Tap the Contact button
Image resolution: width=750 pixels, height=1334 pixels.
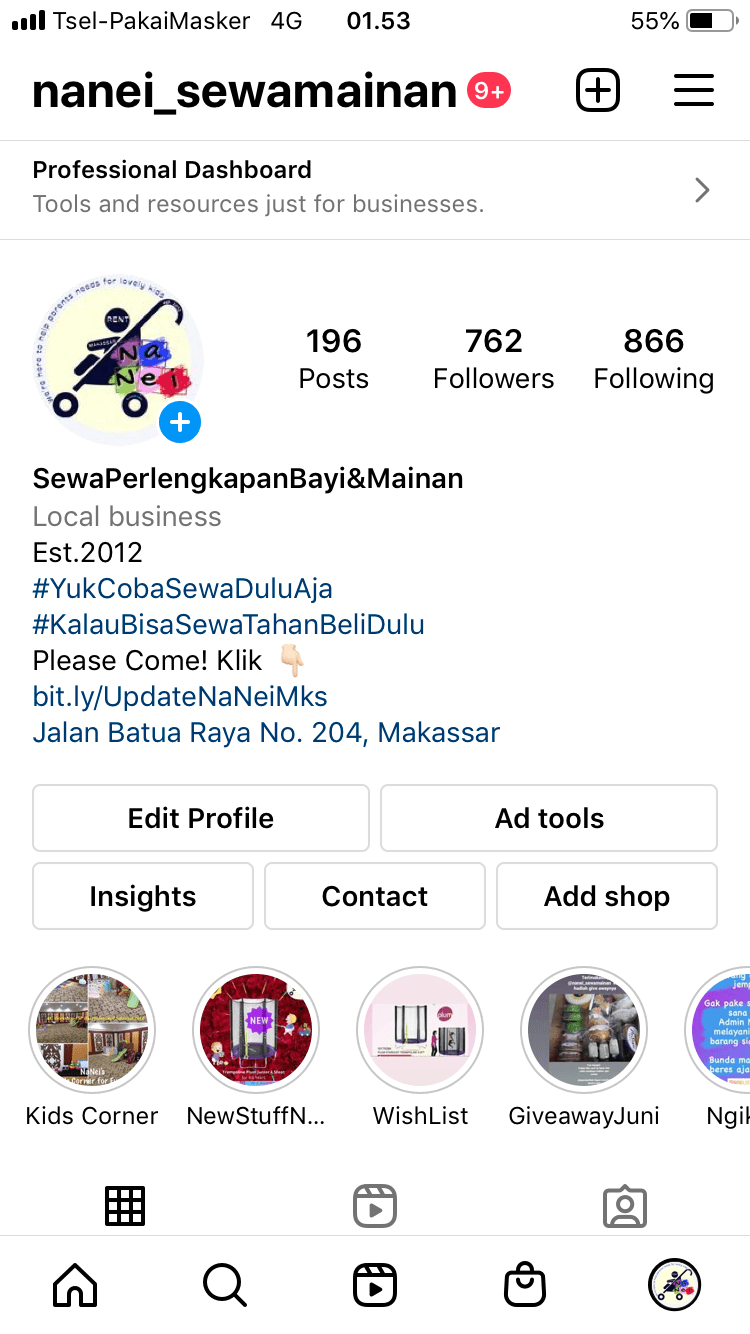[x=375, y=896]
